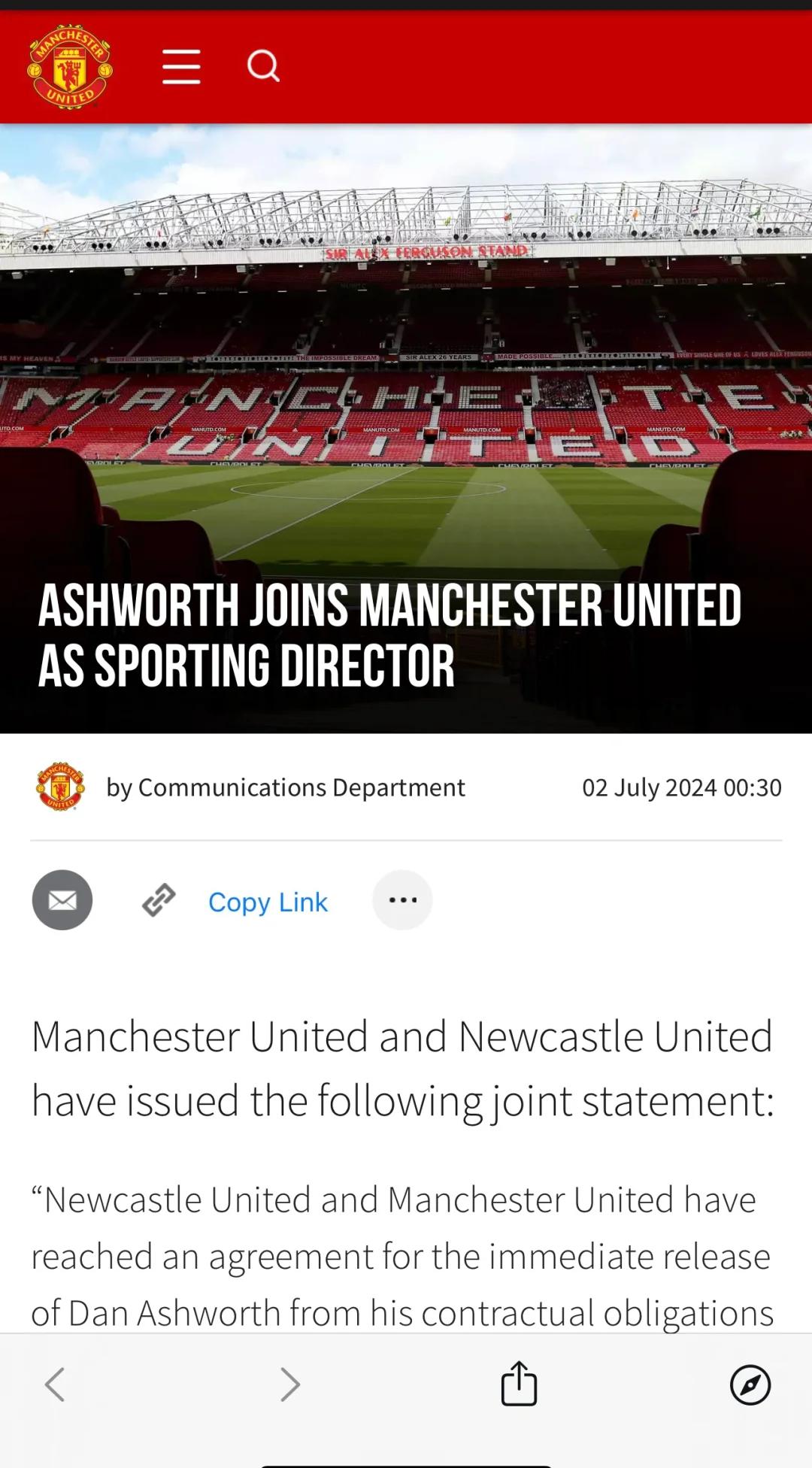Go forward in browser history

tap(289, 1385)
